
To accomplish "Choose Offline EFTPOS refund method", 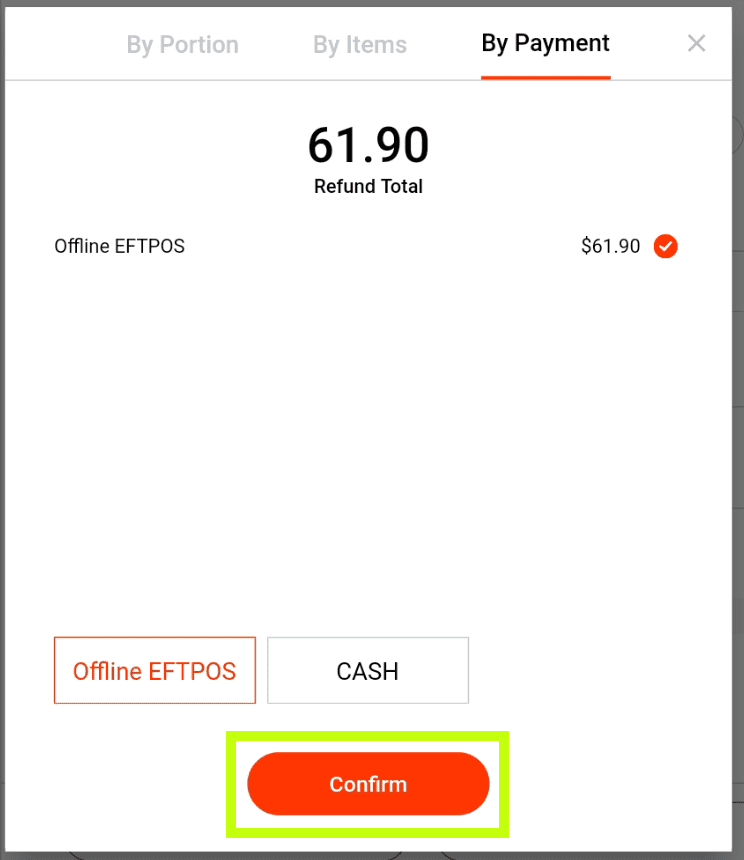I will click(x=155, y=671).
